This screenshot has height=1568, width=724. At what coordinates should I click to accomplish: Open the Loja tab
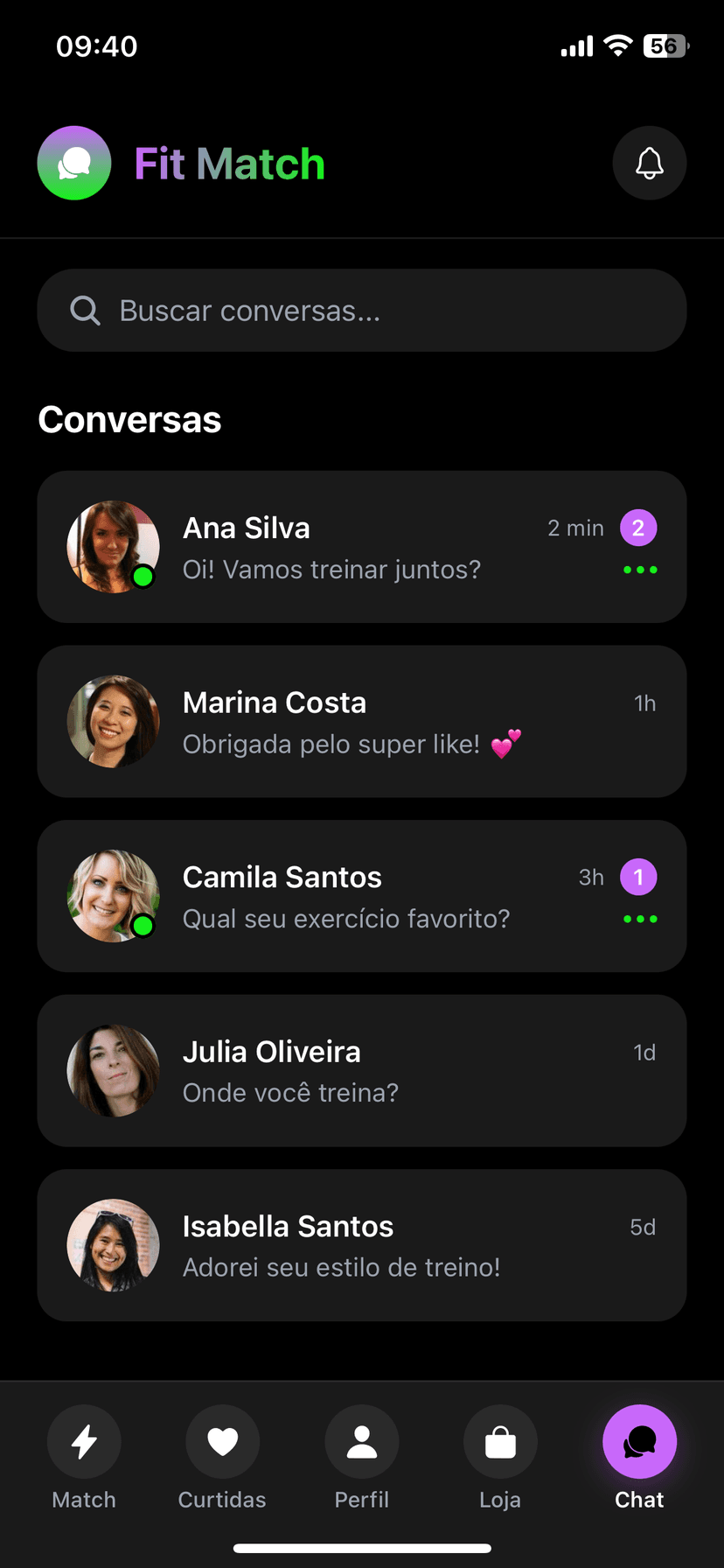point(500,1457)
